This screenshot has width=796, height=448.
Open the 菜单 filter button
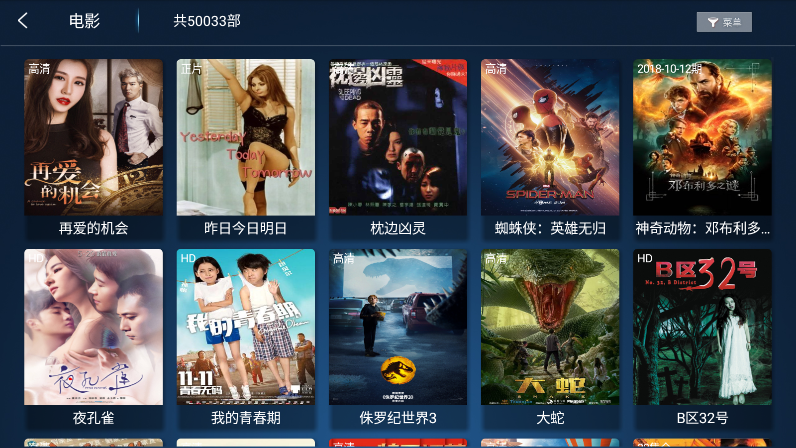point(724,22)
